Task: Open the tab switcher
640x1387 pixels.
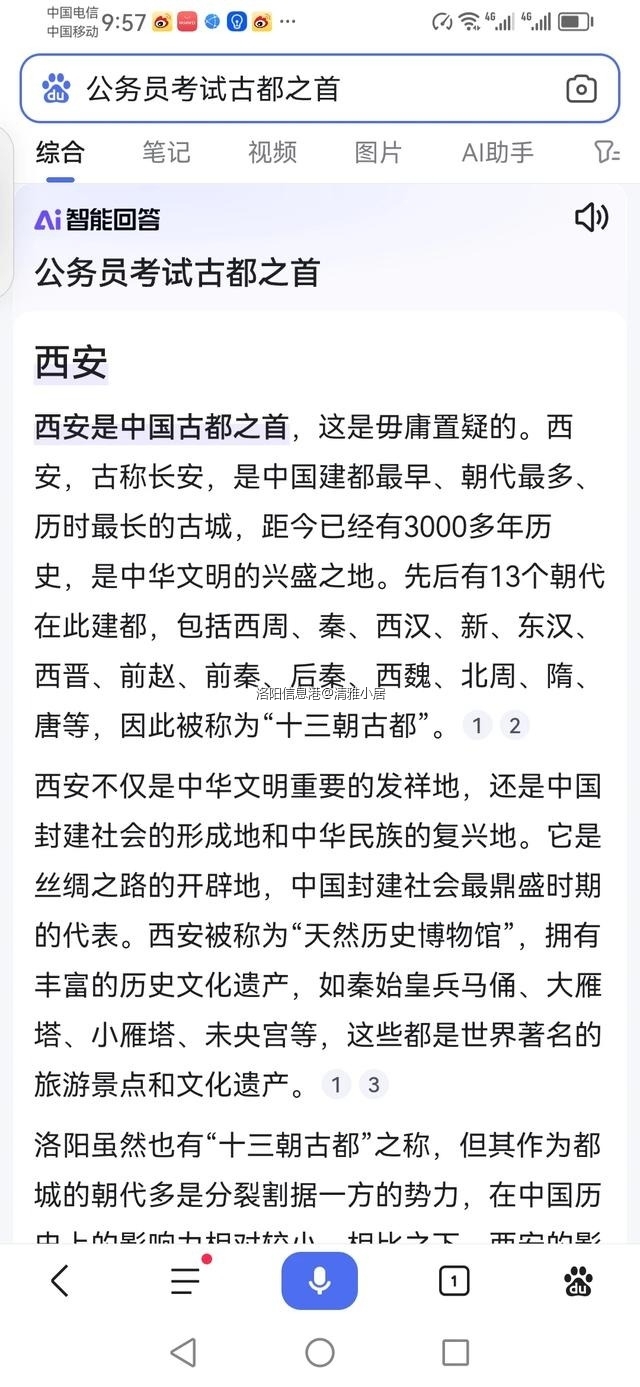Action: tap(454, 1281)
